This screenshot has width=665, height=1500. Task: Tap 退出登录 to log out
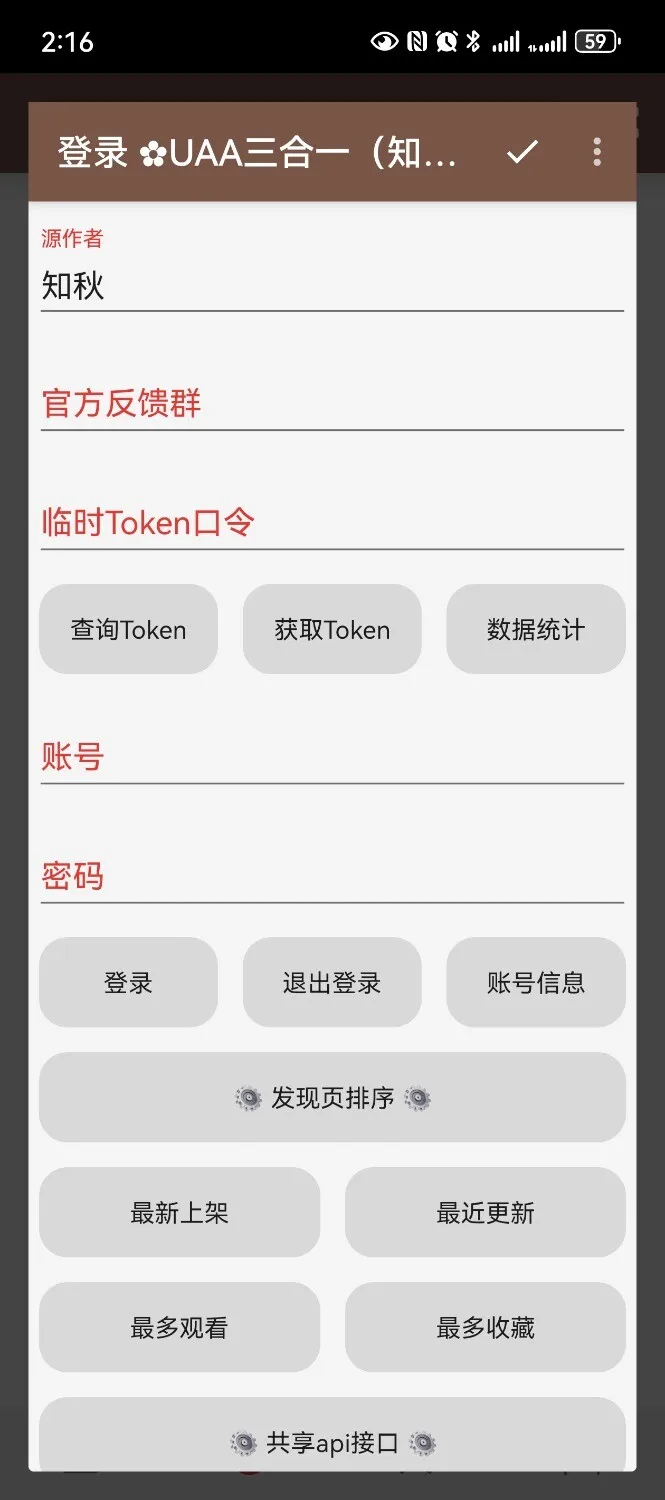(332, 983)
